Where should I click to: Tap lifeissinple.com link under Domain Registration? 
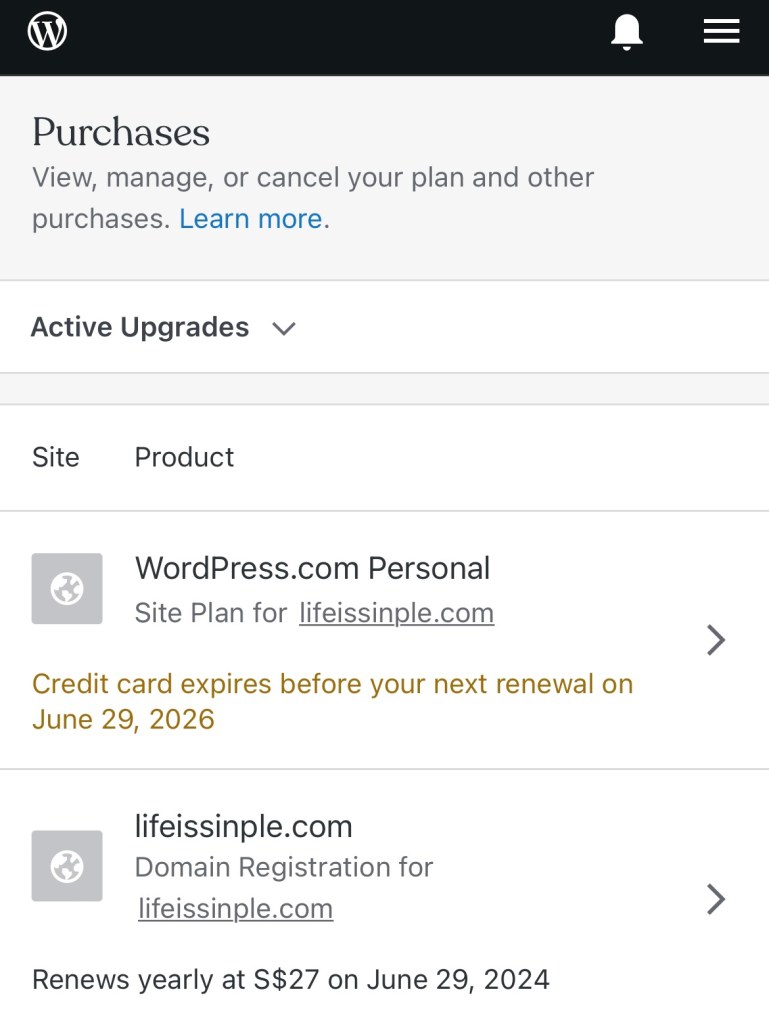(x=235, y=909)
